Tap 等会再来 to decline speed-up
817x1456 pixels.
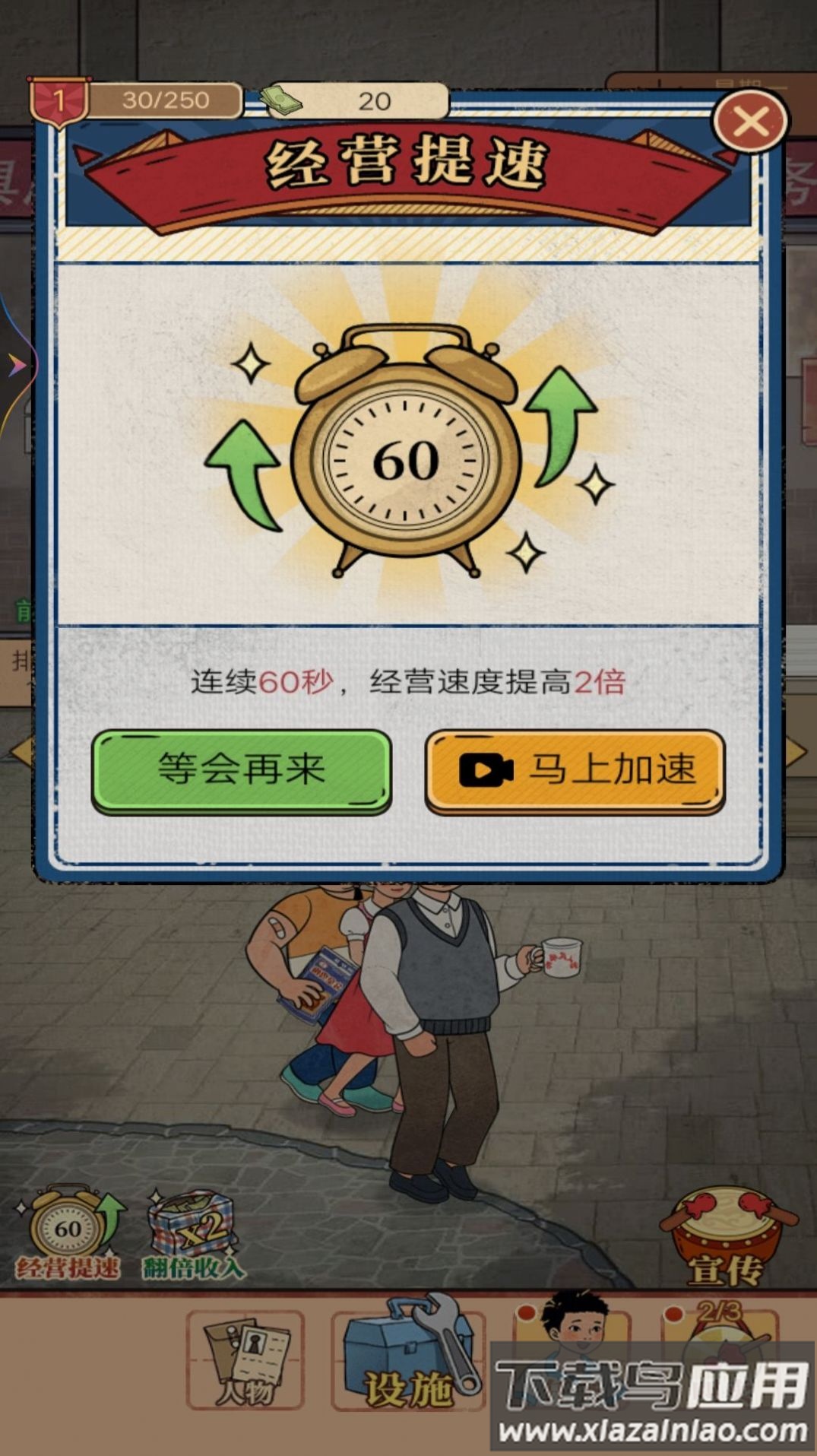click(242, 769)
